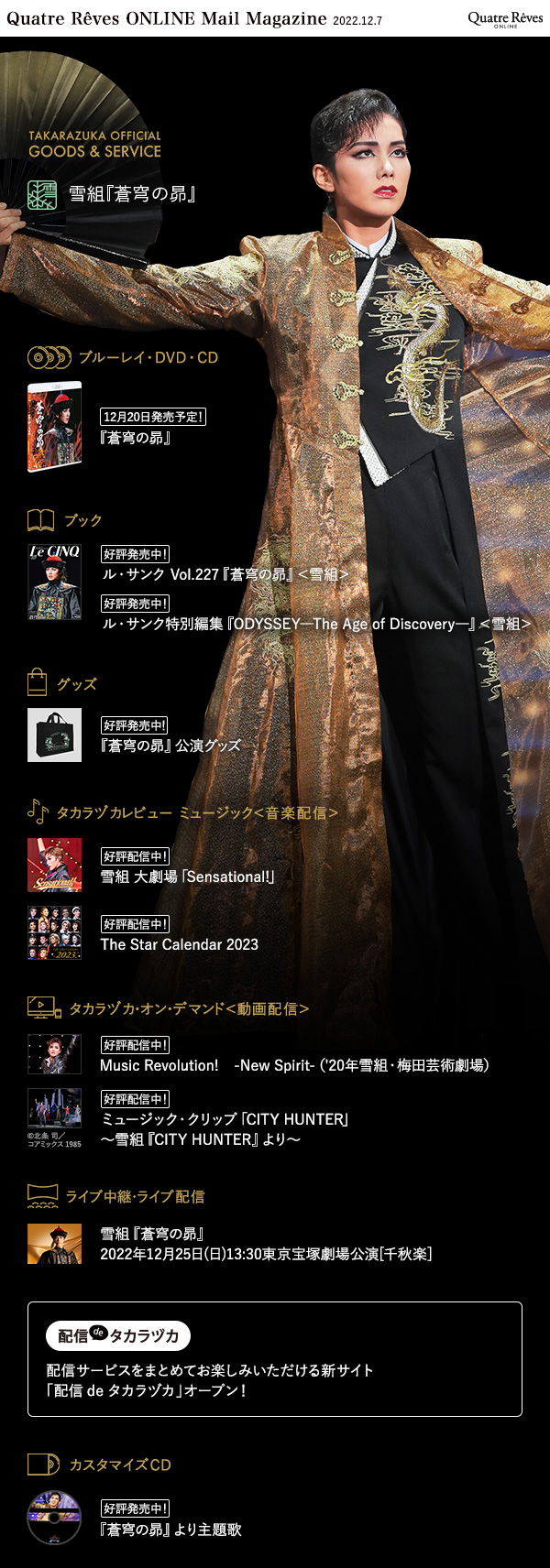Open 『蒼穹の昴』より主題歌 customize CD
The image size is (550, 1568).
(x=170, y=1530)
